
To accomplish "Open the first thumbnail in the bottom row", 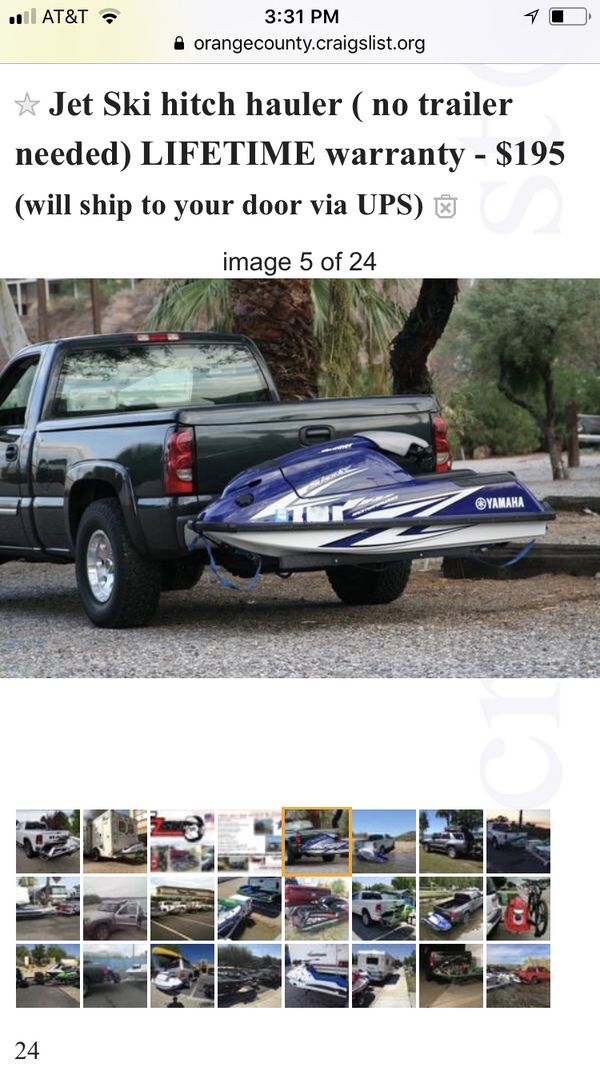I will 48,976.
